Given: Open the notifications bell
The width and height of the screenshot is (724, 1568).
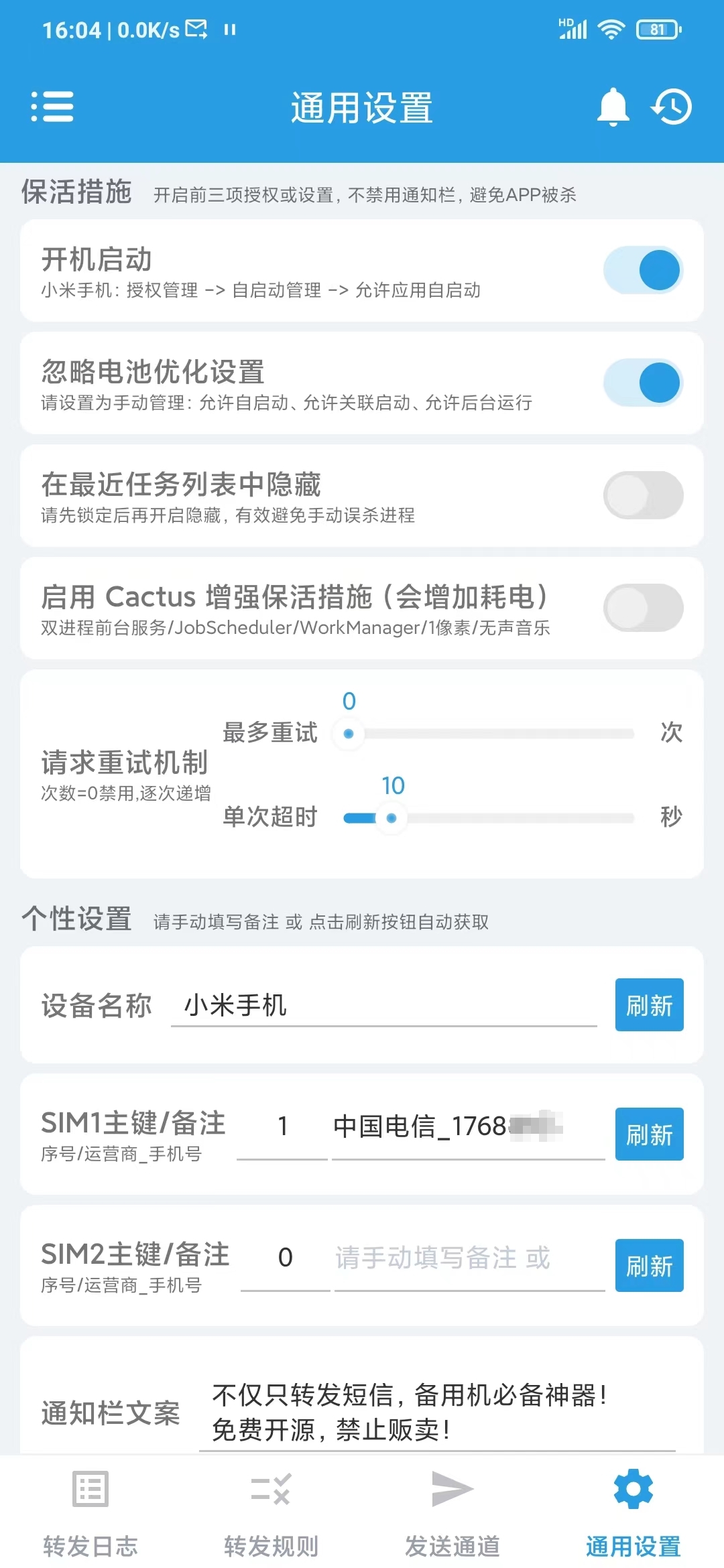Looking at the screenshot, I should point(613,107).
